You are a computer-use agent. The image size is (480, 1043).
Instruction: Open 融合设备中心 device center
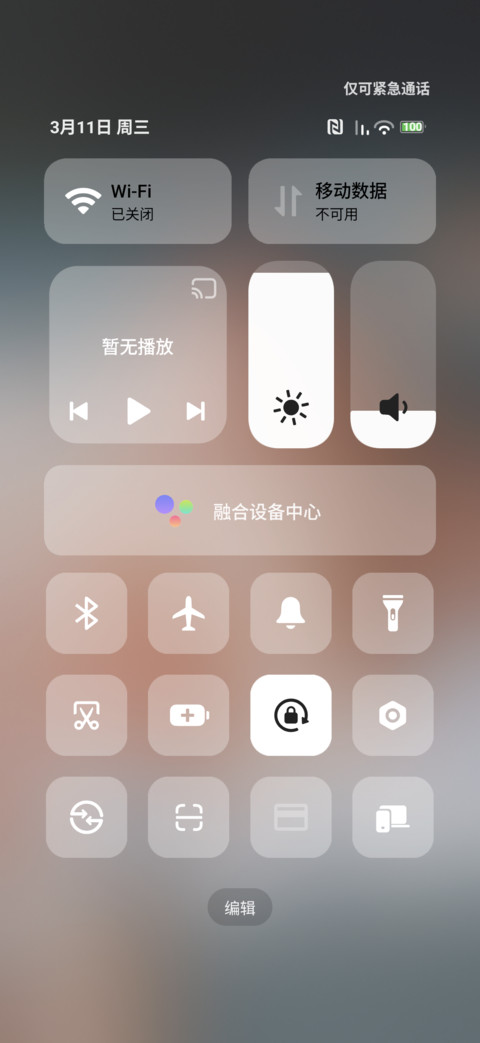[240, 510]
